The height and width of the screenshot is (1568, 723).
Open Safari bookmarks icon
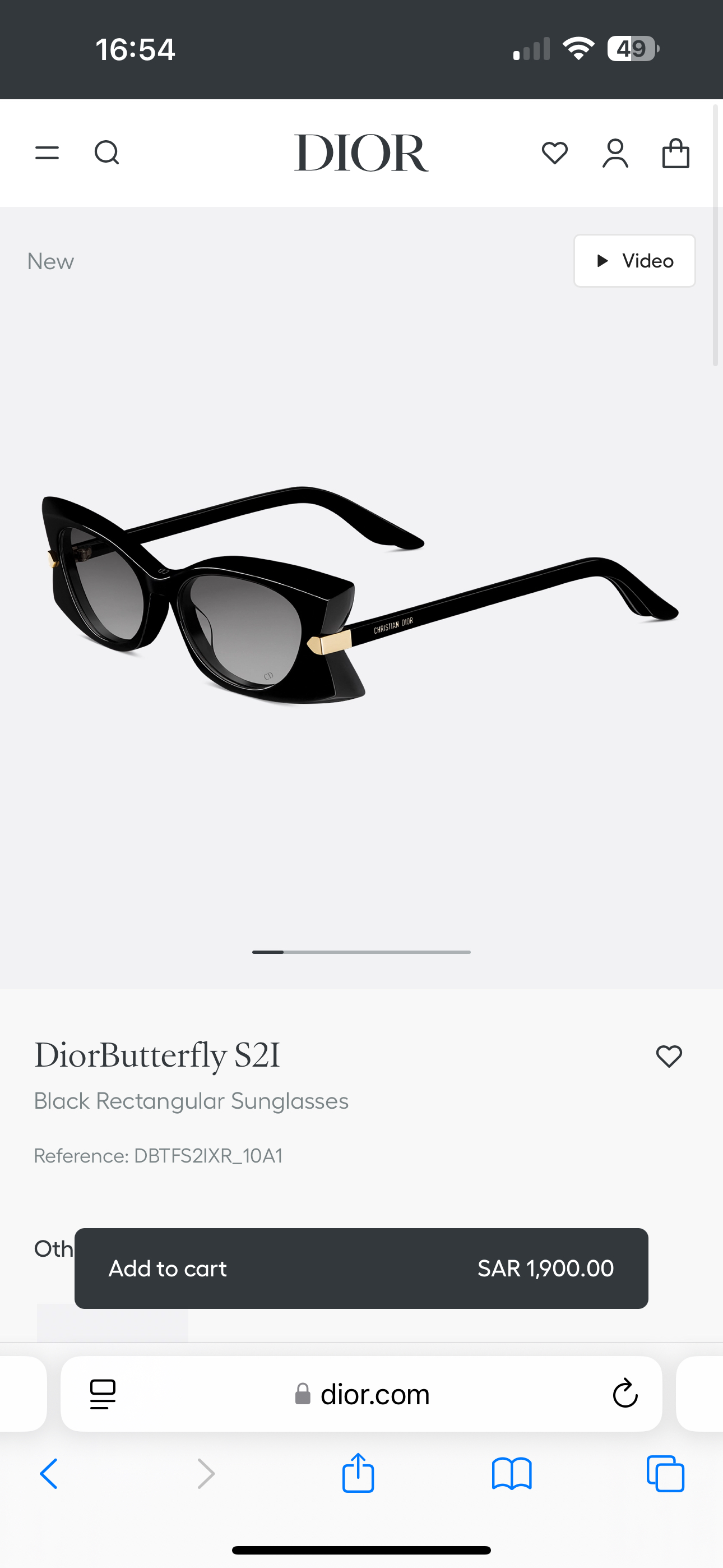click(512, 1473)
